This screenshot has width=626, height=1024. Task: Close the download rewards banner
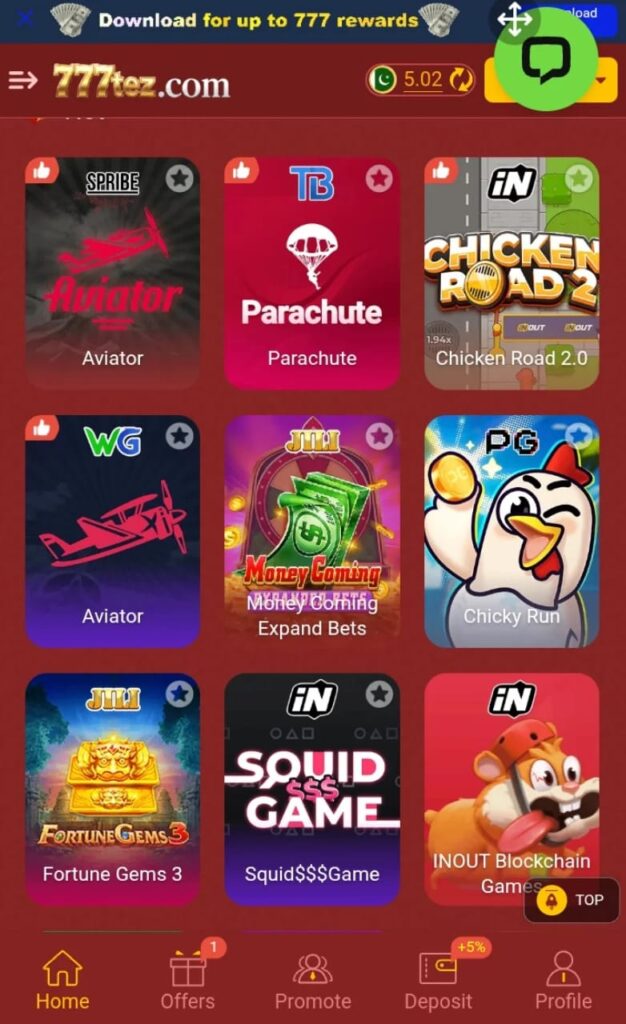(25, 18)
